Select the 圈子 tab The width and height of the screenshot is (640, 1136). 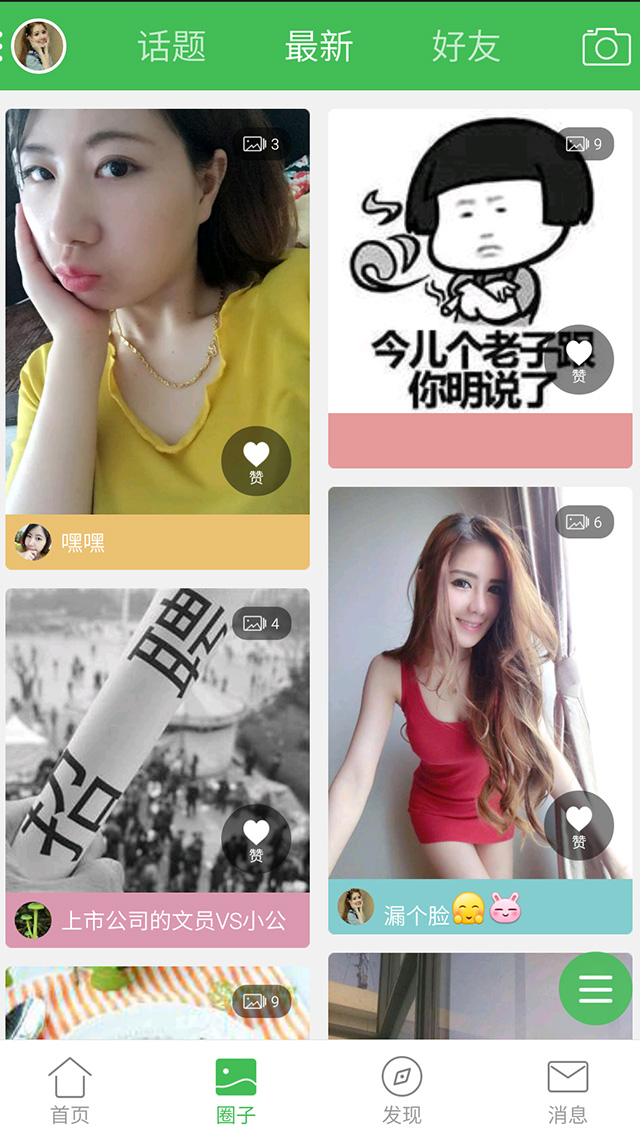(236, 1090)
